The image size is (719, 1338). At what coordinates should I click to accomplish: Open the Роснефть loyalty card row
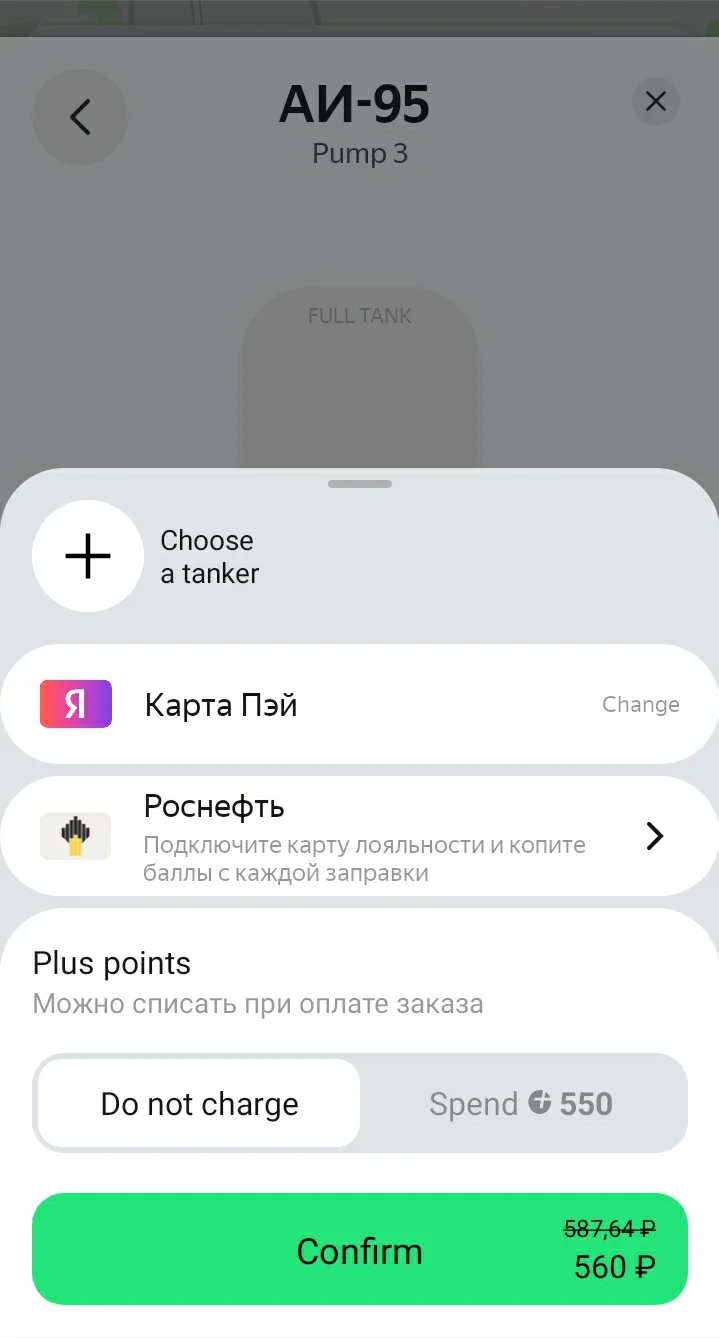pos(360,836)
